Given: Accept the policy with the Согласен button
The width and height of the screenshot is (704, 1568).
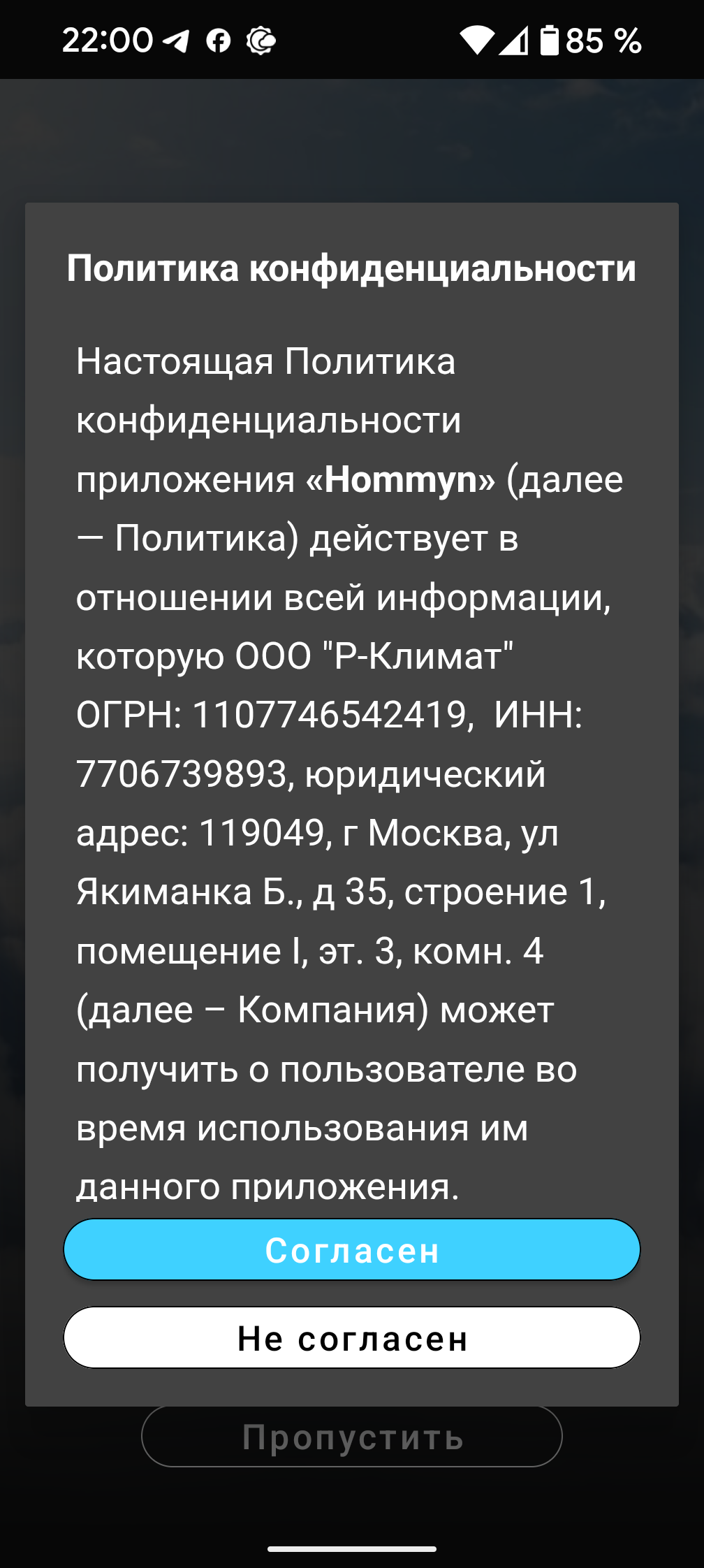Looking at the screenshot, I should [352, 1250].
